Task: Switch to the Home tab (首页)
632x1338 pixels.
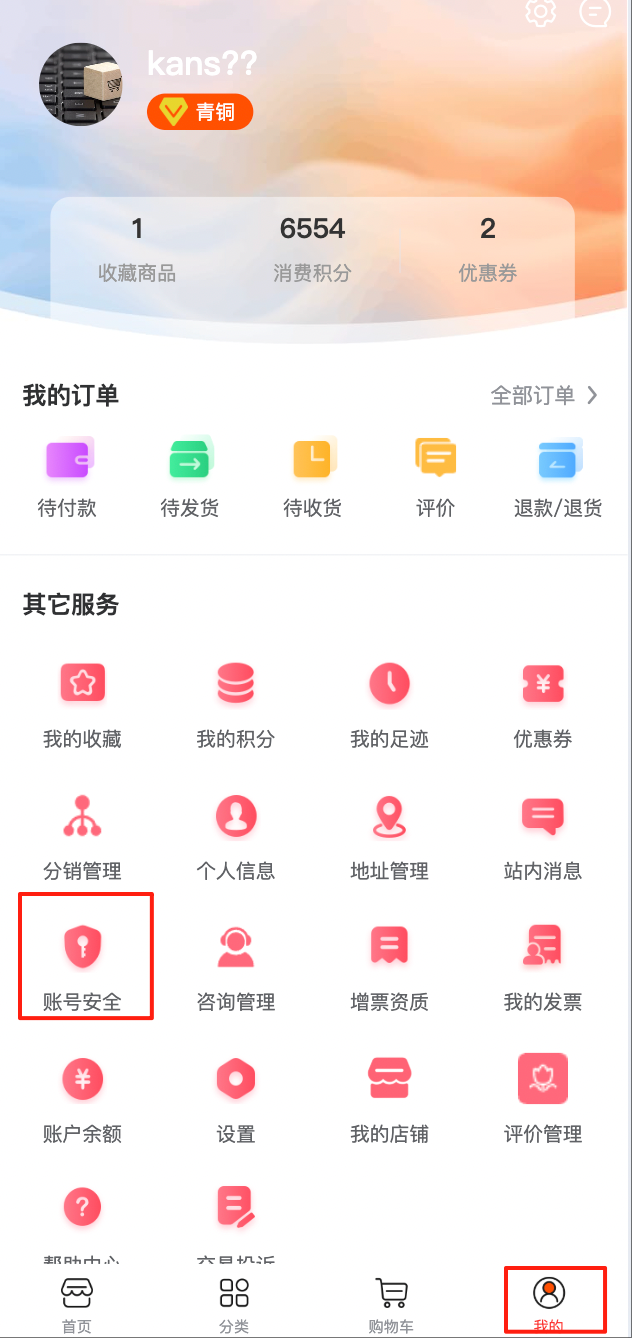Action: click(x=77, y=1303)
